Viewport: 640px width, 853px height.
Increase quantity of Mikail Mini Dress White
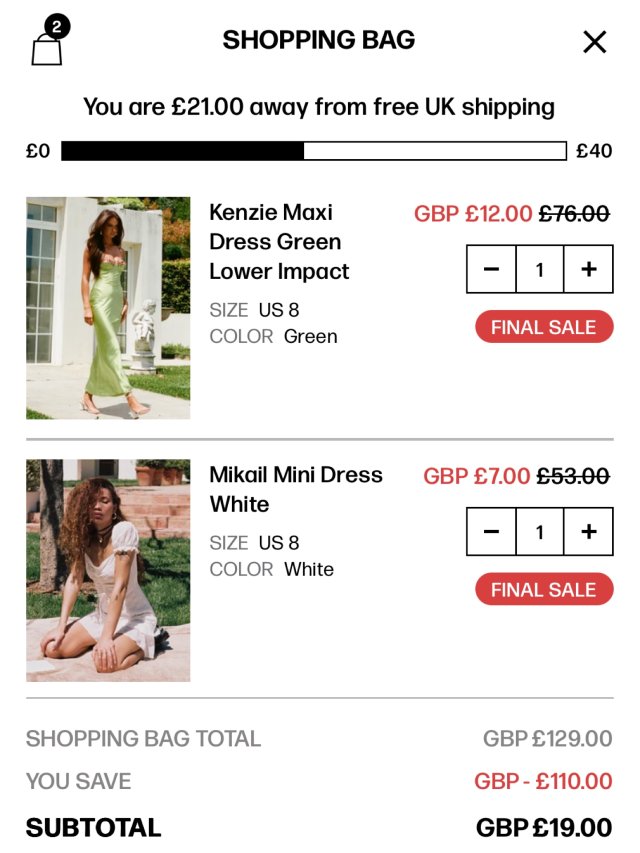pos(588,532)
